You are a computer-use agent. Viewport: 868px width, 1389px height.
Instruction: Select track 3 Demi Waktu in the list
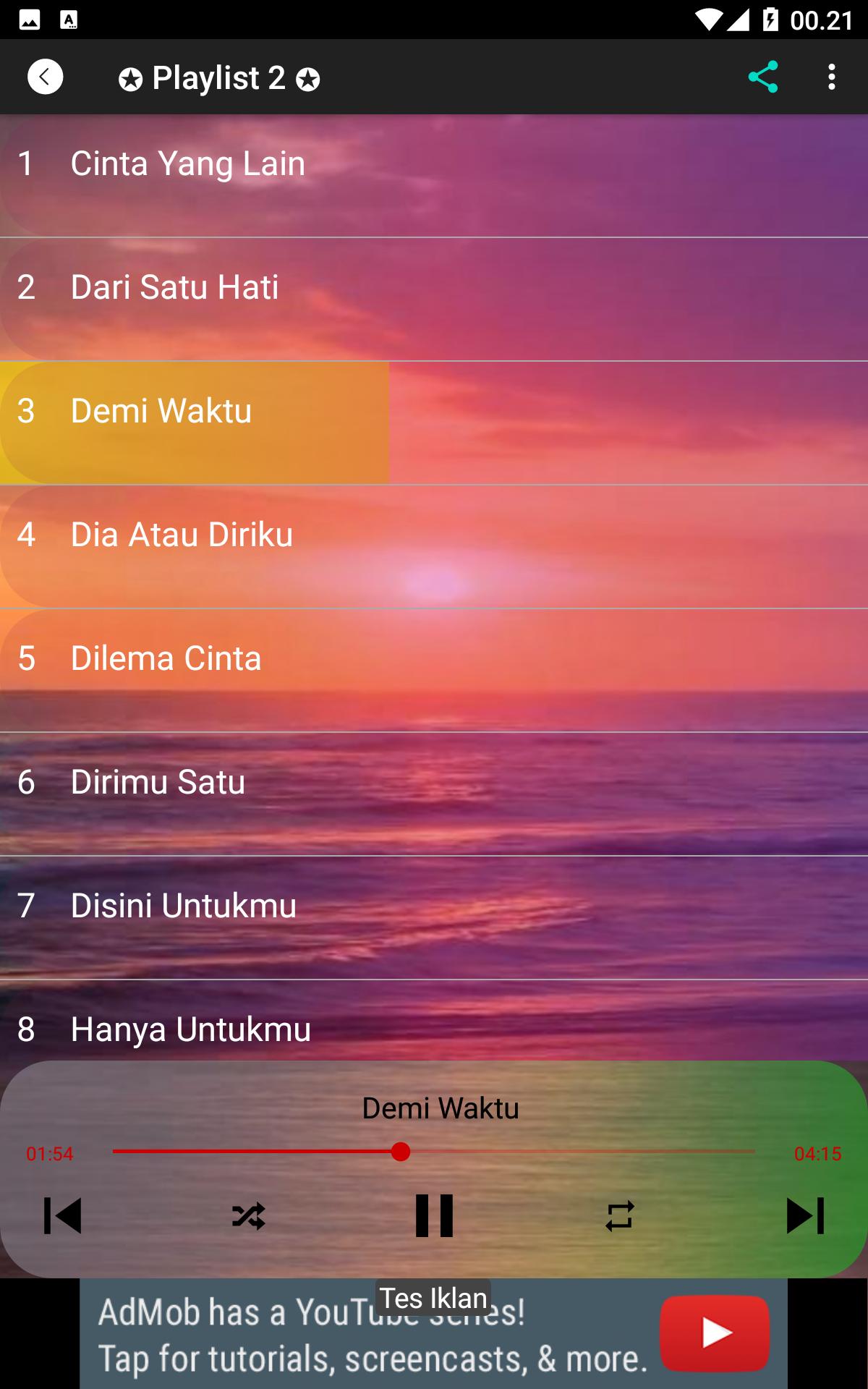434,423
